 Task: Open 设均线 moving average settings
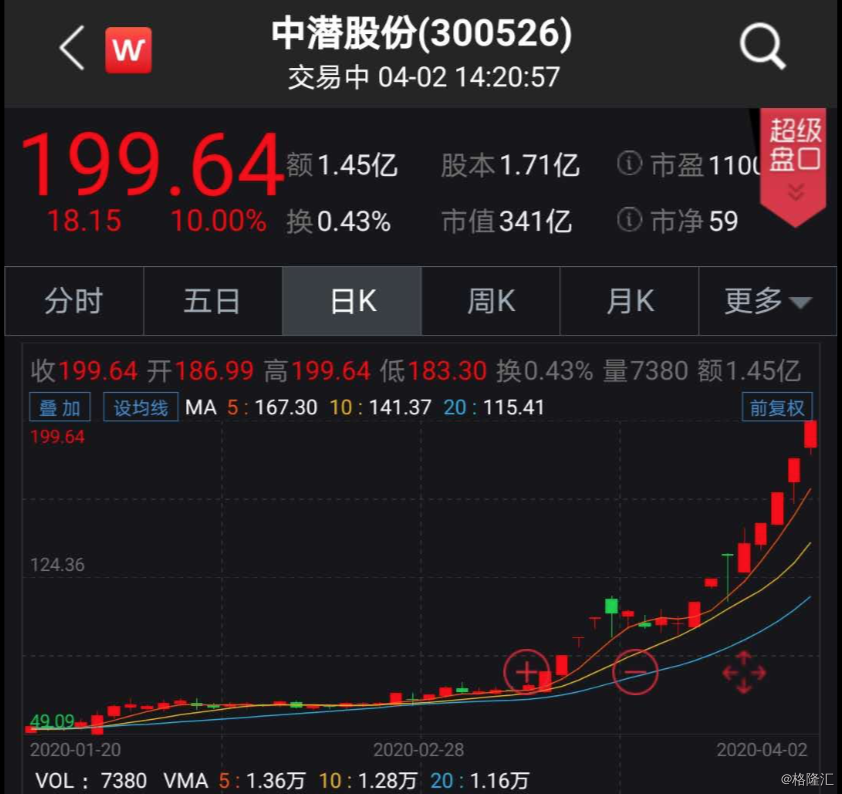pyautogui.click(x=139, y=407)
